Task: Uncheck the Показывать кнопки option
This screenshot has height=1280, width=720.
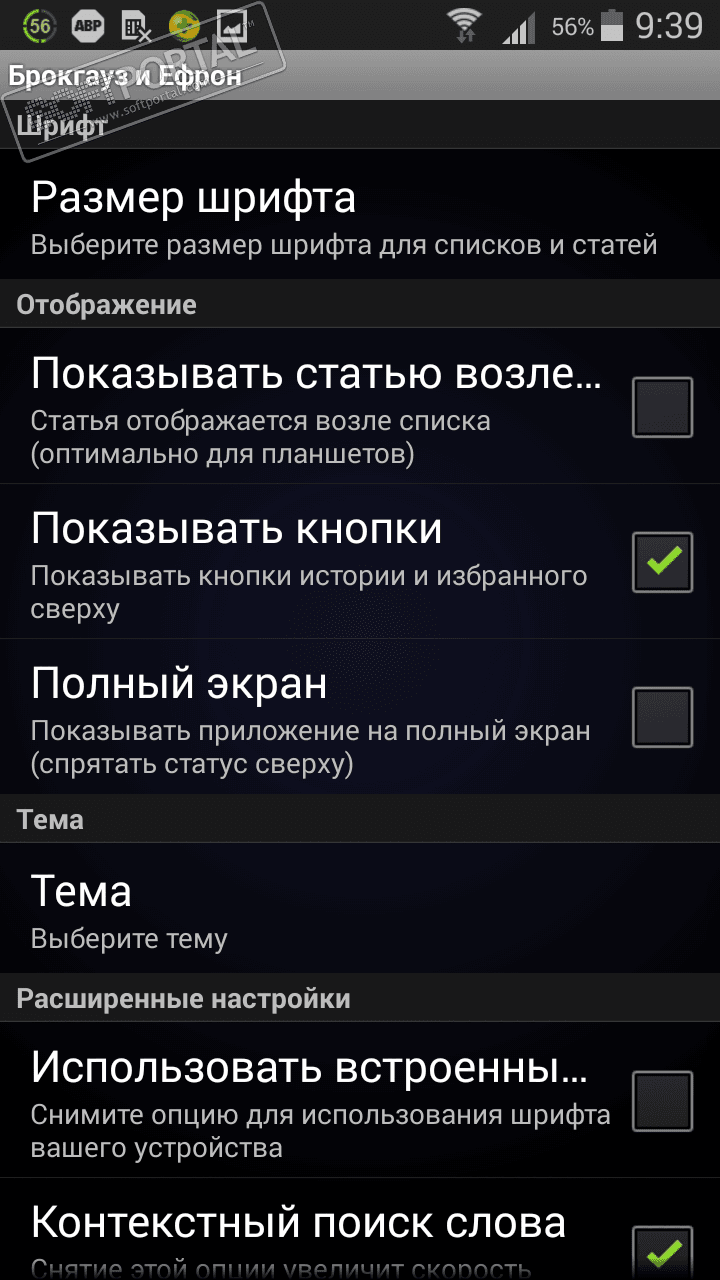Action: 662,562
